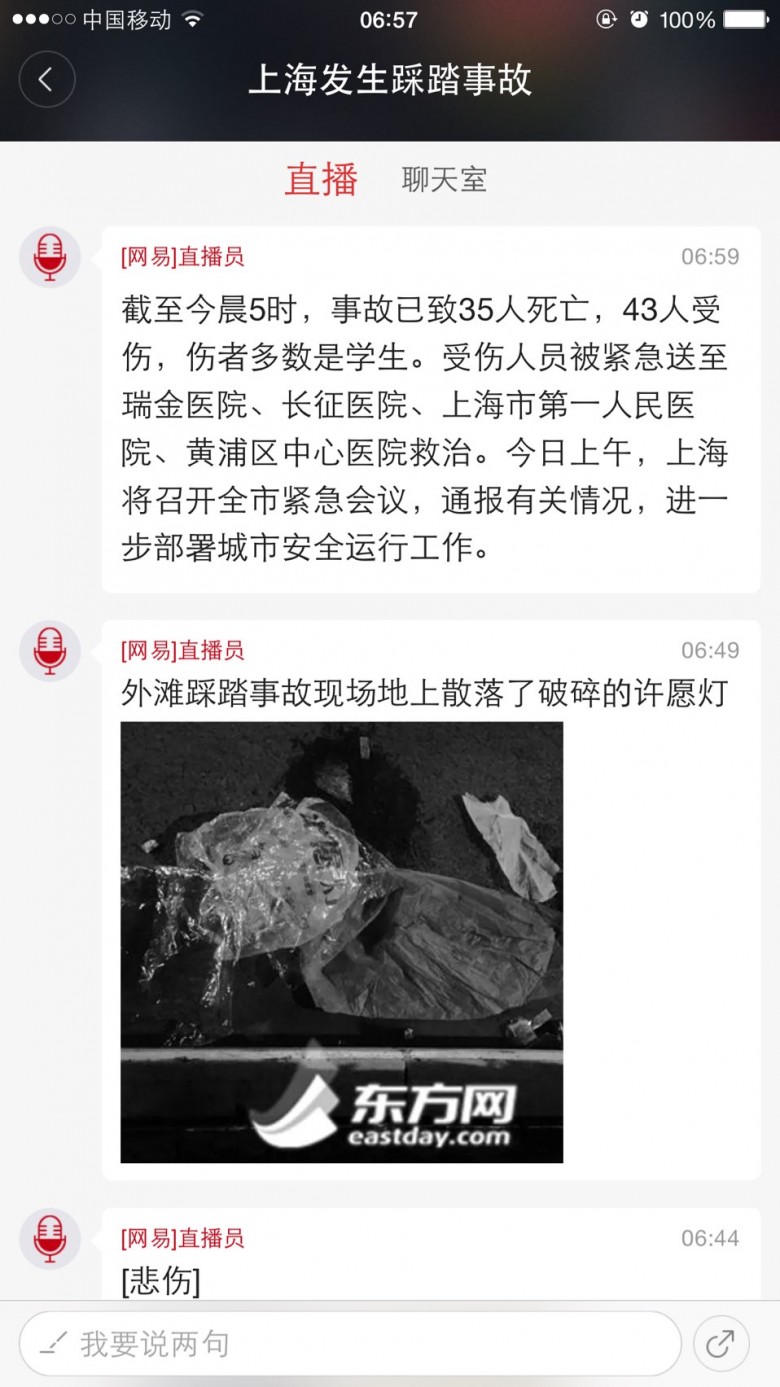Screen dimensions: 780x1387
Task: Switch to the 聊天室 tab
Action: point(444,180)
